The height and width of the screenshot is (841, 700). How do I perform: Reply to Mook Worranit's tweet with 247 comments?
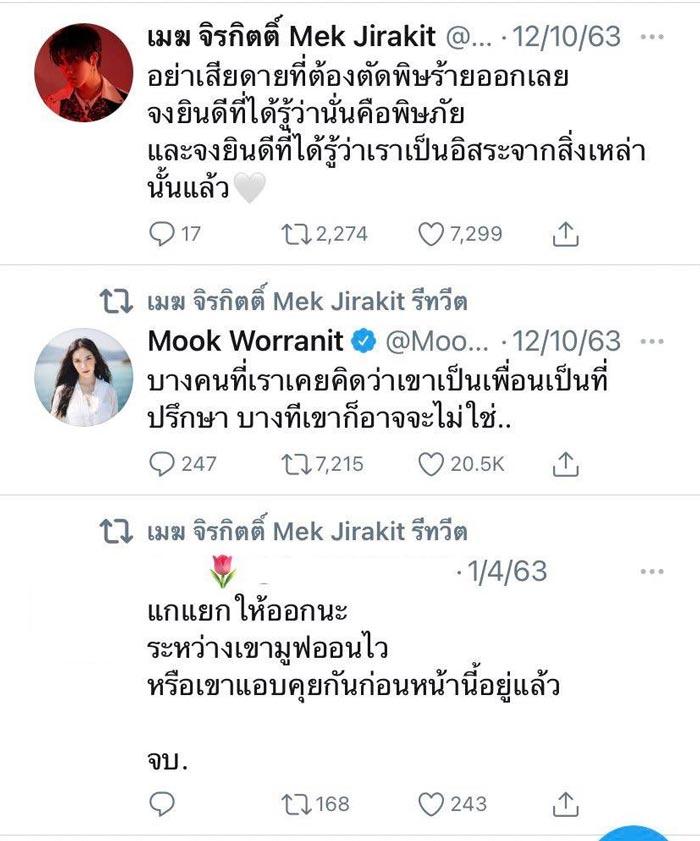pos(161,463)
